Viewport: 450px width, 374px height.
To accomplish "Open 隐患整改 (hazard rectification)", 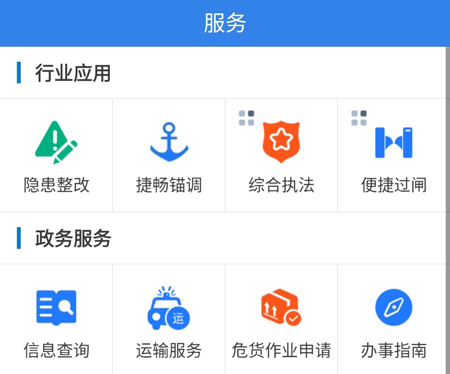I will [56, 155].
